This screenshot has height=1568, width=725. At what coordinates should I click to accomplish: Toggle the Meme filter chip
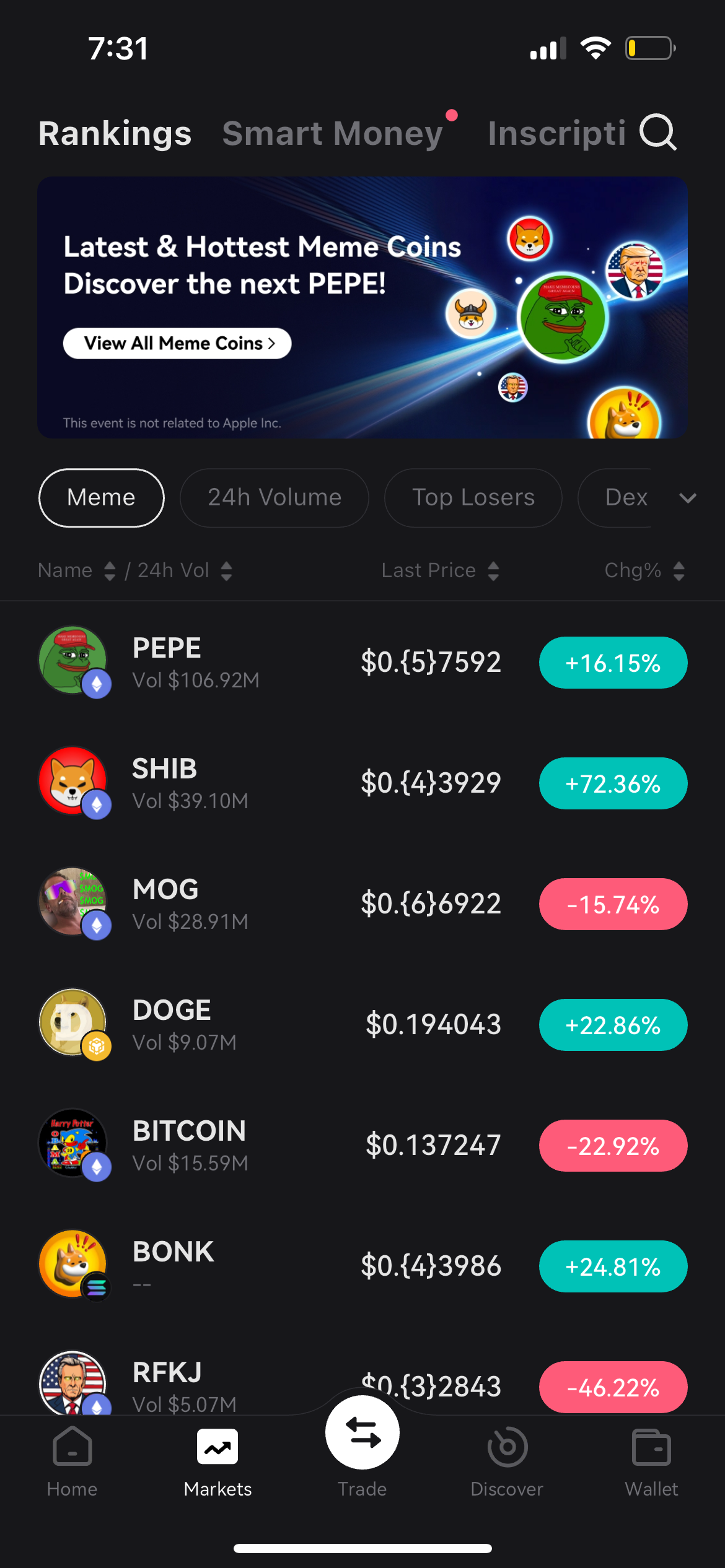point(101,497)
